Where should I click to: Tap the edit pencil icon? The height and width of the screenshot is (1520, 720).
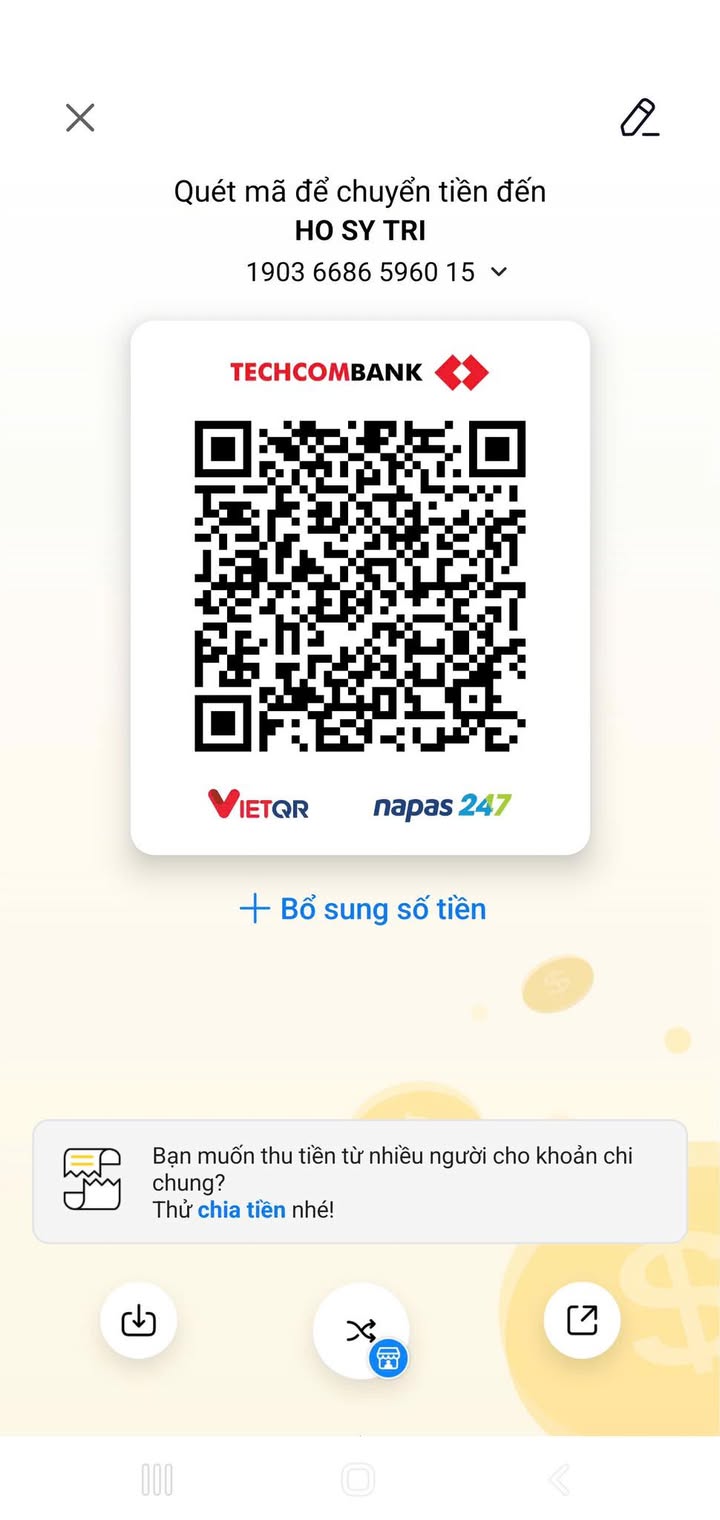coord(639,118)
